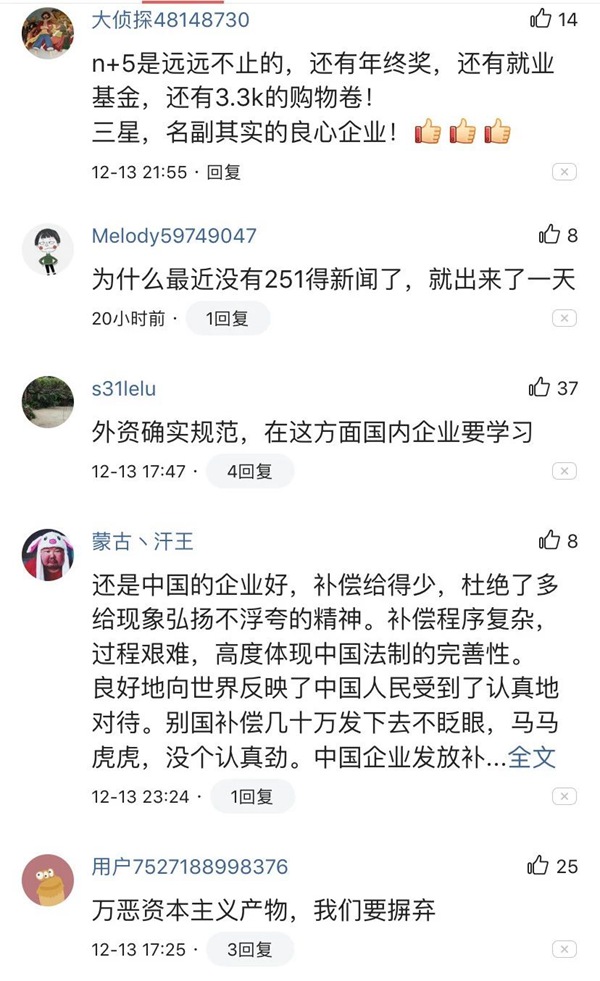Visit 蒙古丶汗王's profile avatar
The height and width of the screenshot is (981, 600).
pos(48,555)
